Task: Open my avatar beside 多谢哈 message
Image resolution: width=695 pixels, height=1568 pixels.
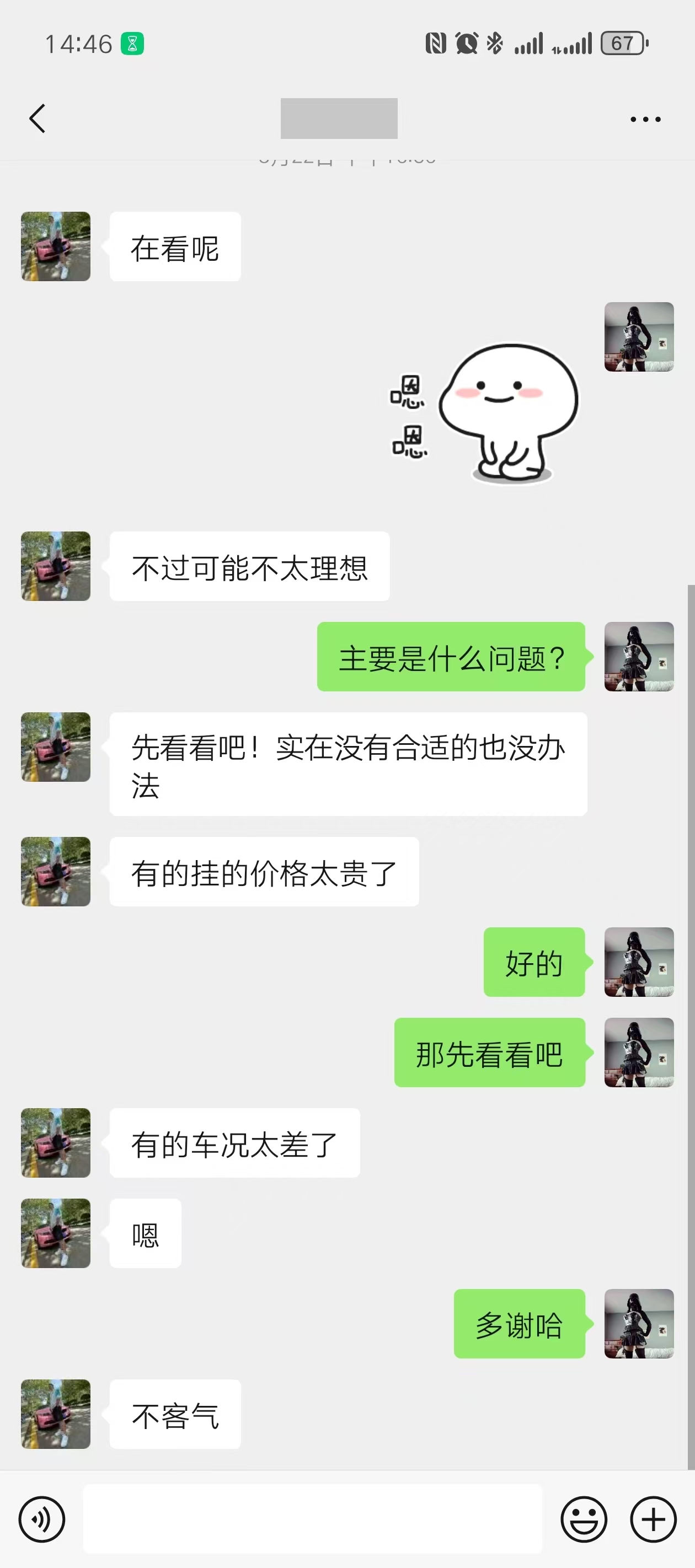Action: [638, 1323]
